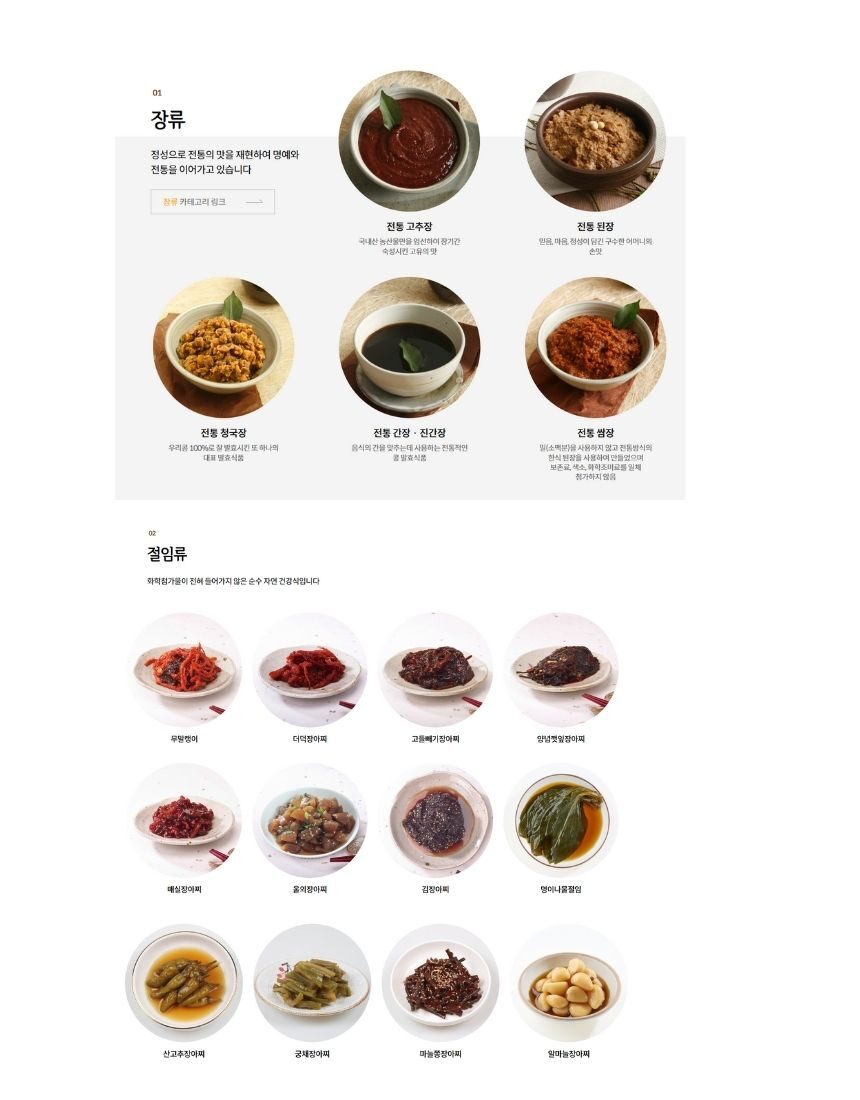Open the 무말랭이 item
The width and height of the screenshot is (860, 1100).
185,669
